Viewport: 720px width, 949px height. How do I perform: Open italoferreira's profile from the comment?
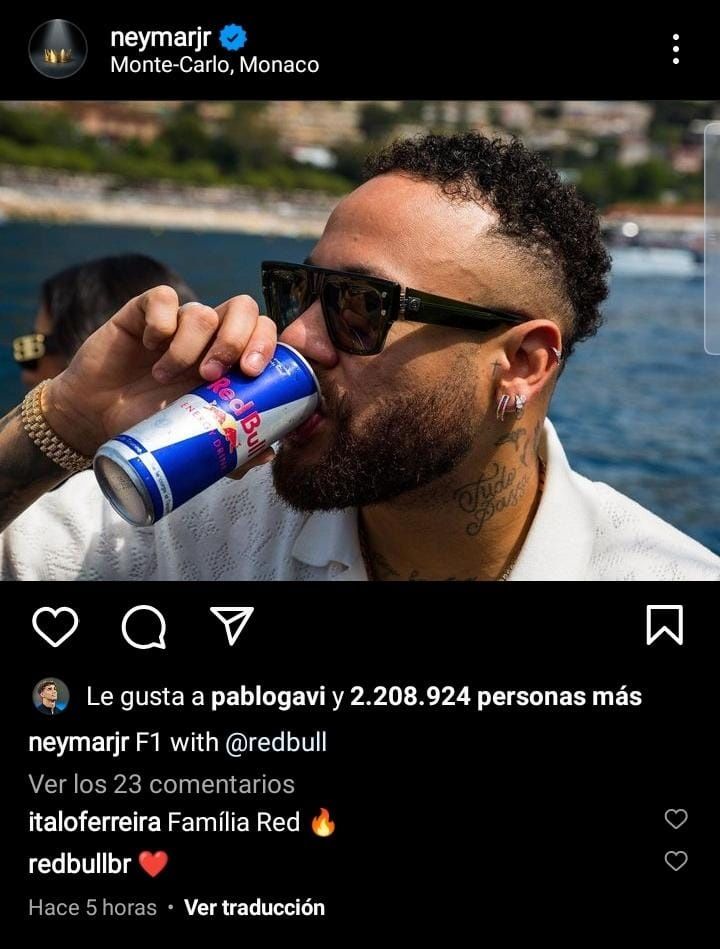(94, 822)
